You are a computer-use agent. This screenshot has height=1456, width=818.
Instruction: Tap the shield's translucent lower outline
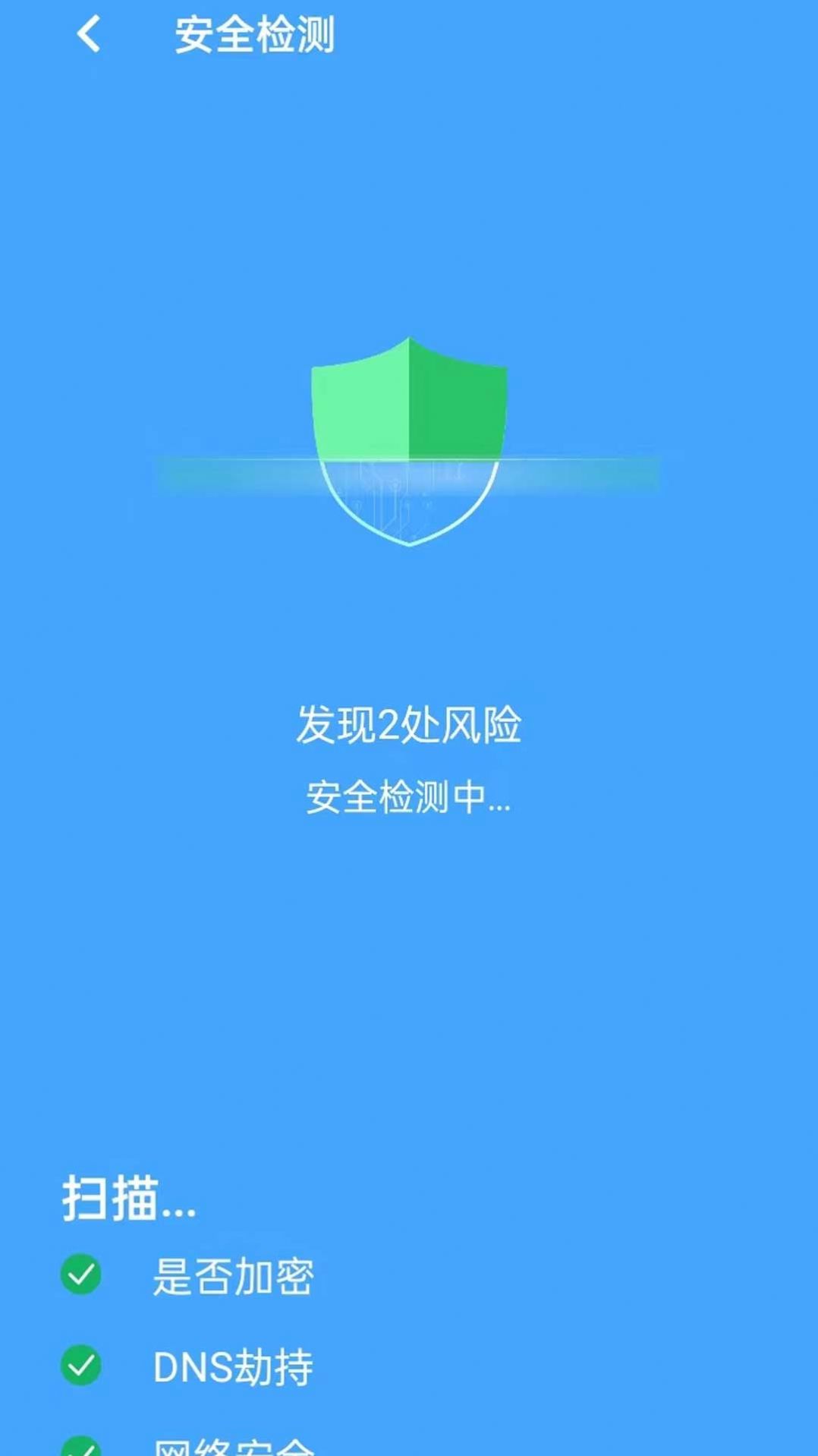(408, 531)
